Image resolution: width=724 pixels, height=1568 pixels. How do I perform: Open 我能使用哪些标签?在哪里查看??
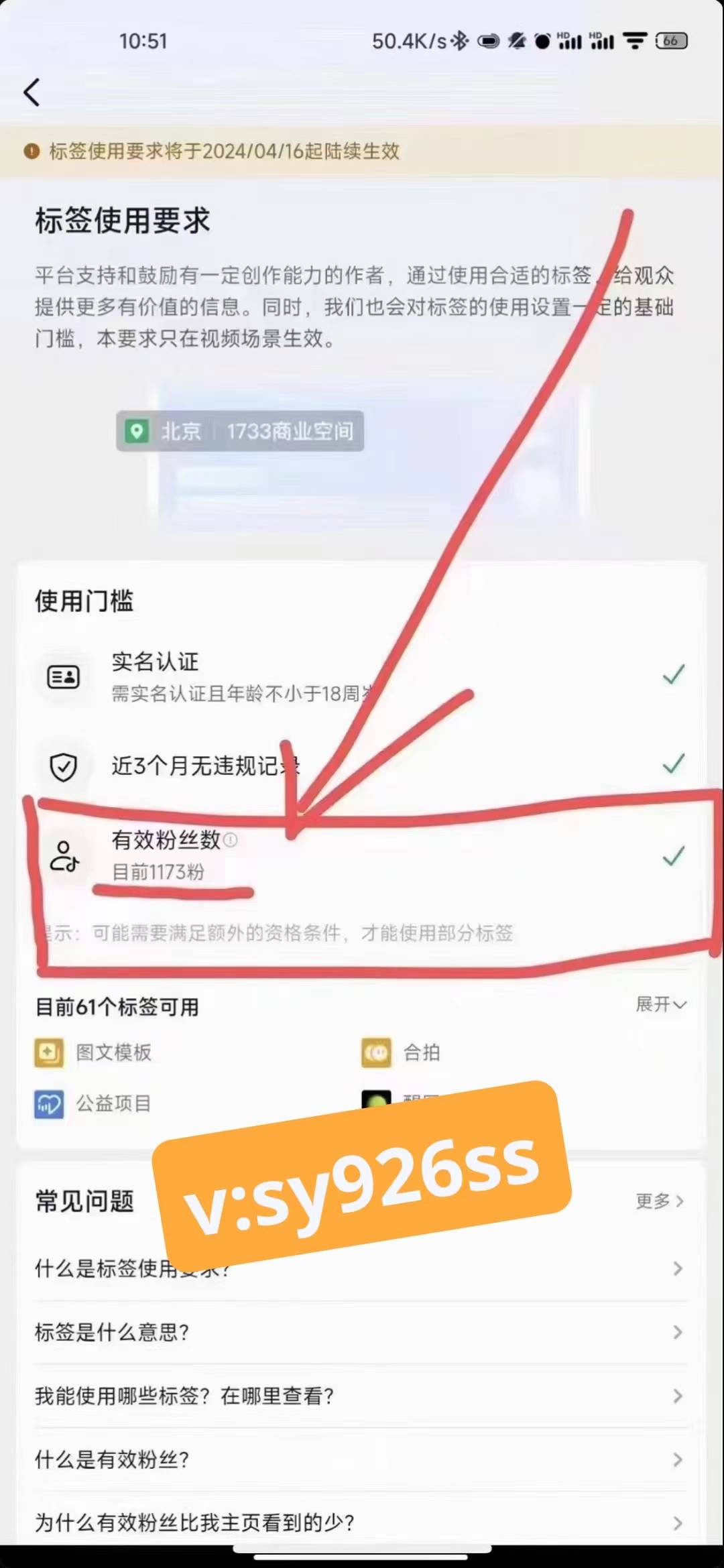pos(361,1396)
